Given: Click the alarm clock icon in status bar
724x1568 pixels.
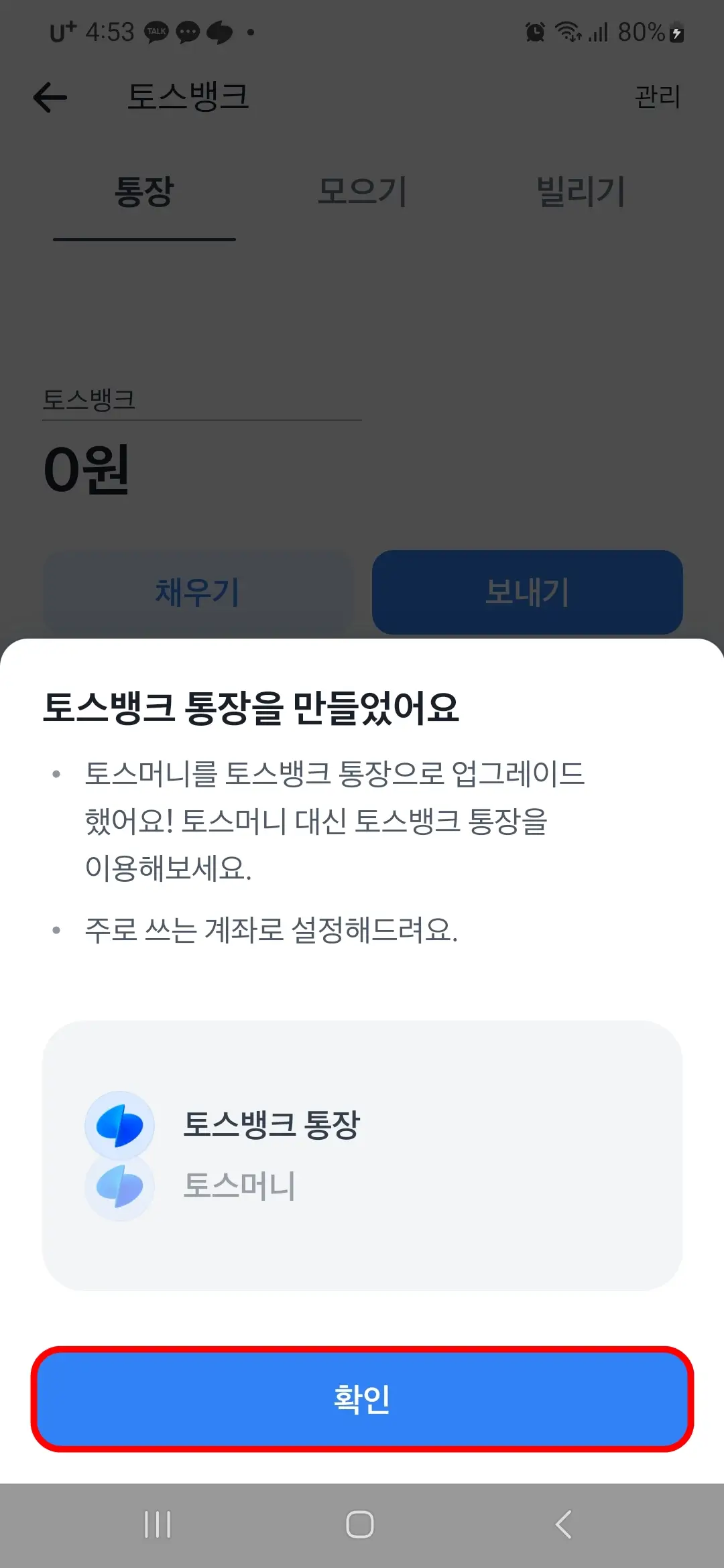Looking at the screenshot, I should click(x=534, y=31).
